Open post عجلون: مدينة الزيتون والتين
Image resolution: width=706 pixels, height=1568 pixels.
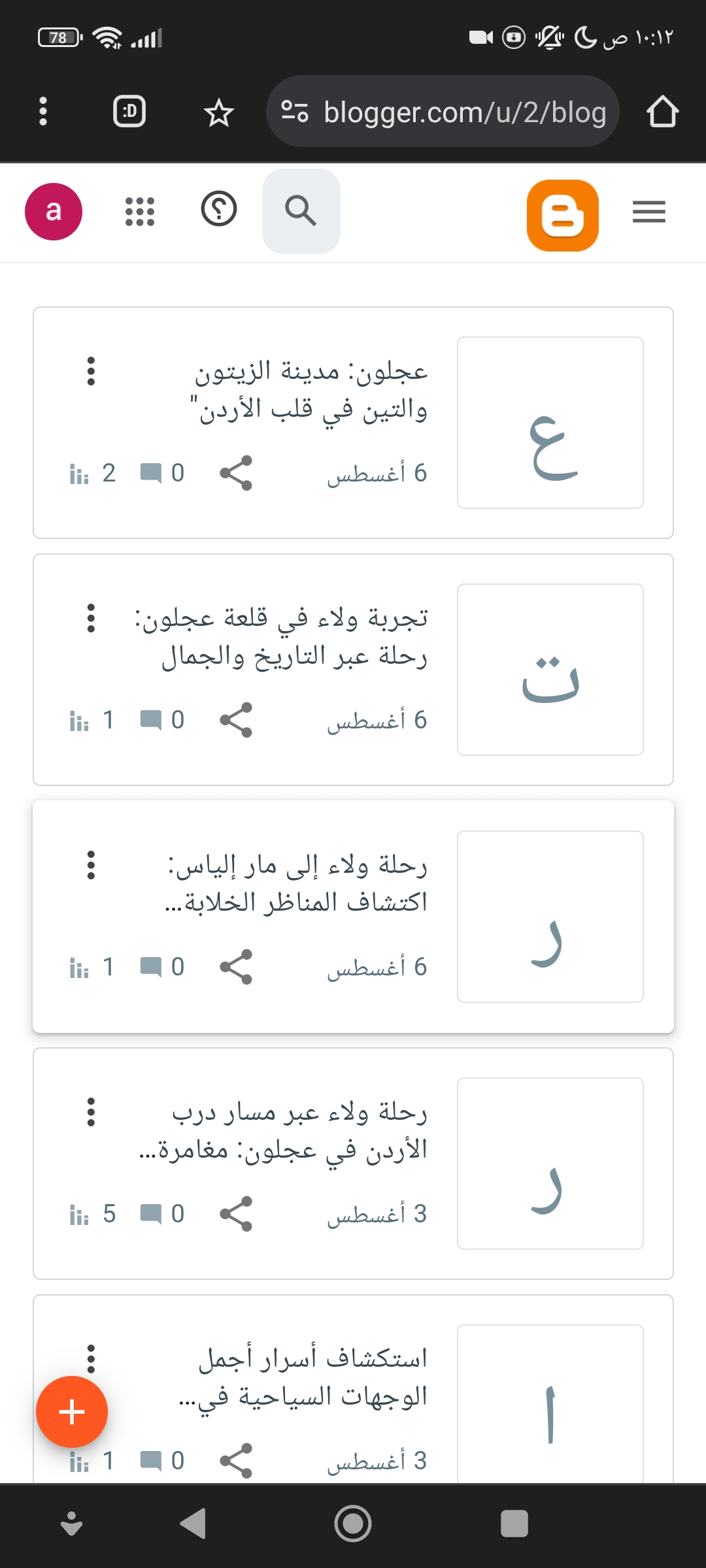(x=311, y=391)
